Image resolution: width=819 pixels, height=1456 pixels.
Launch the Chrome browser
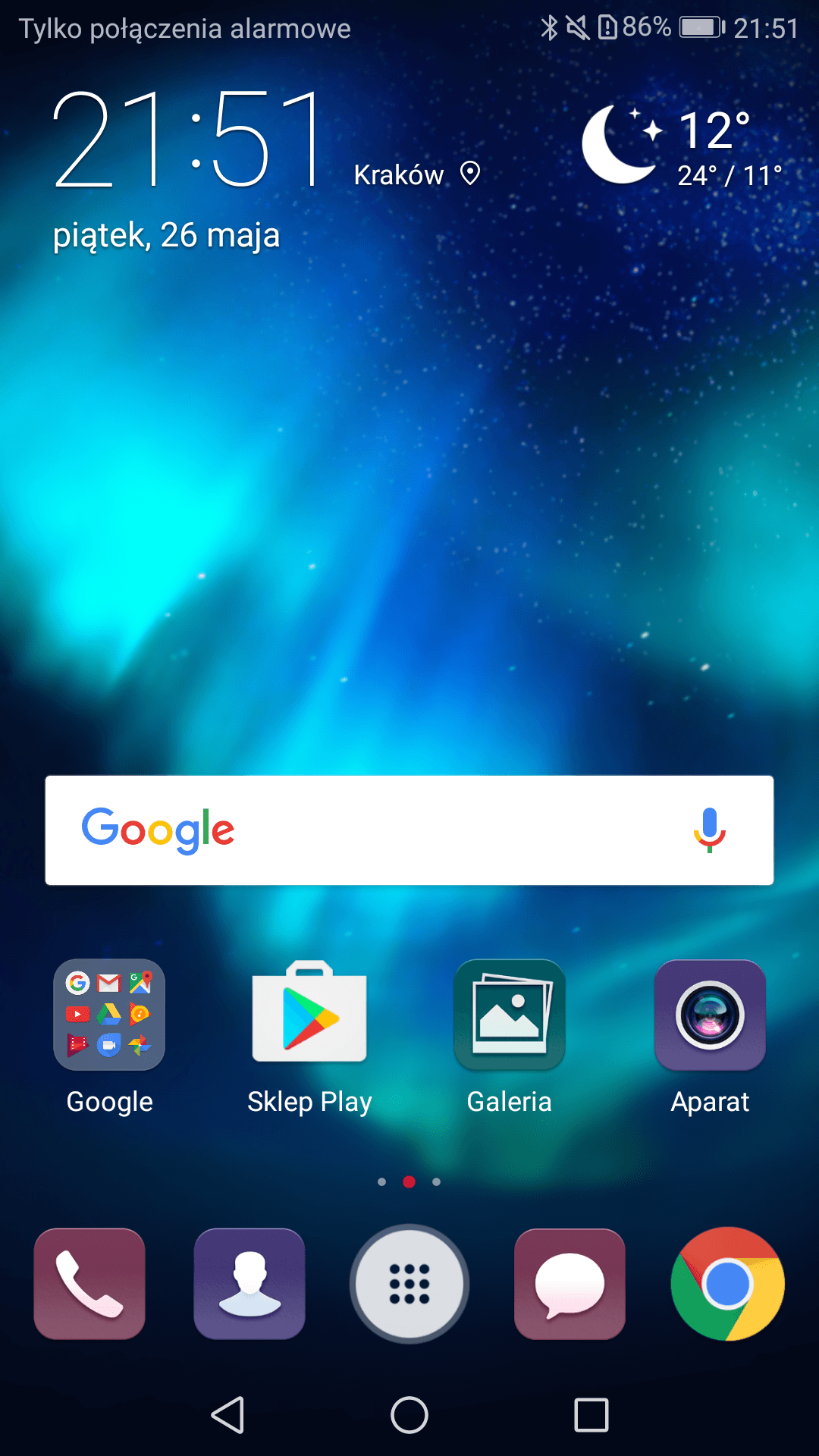[728, 1284]
